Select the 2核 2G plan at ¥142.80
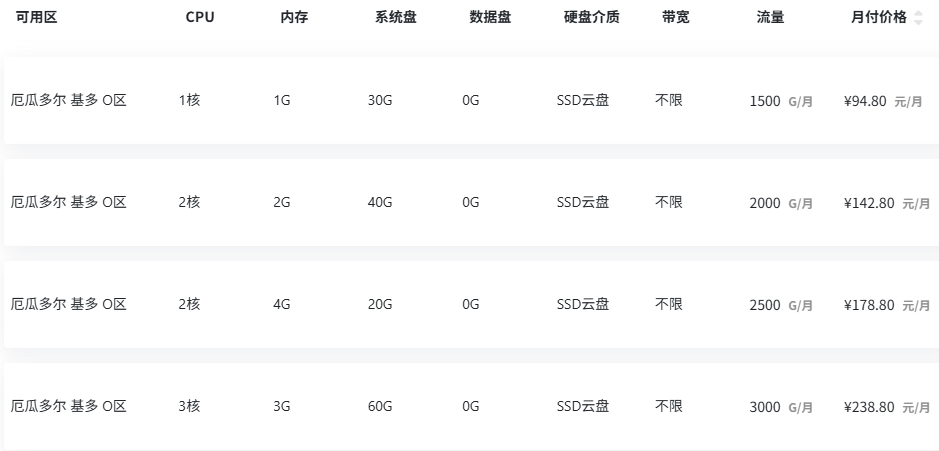The height and width of the screenshot is (451, 939). tap(469, 203)
